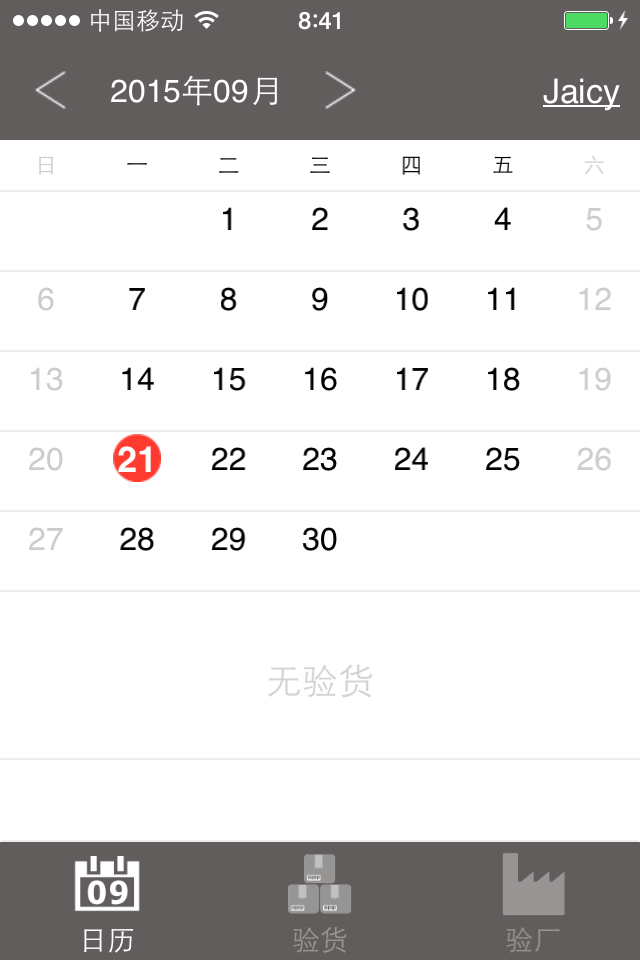Choose Saturday the 12th
The width and height of the screenshot is (640, 960).
pos(594,300)
